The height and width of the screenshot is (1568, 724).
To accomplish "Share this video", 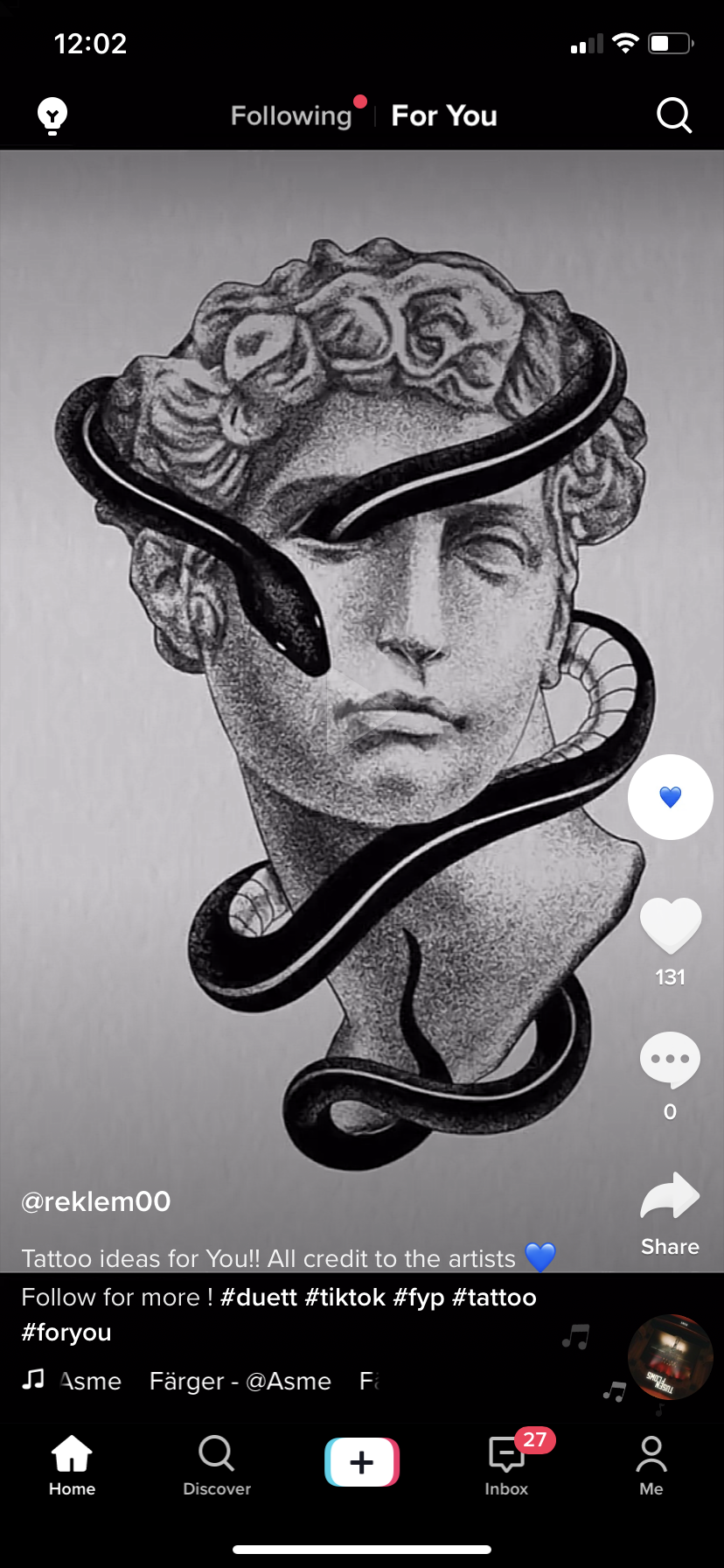I will (x=670, y=1197).
